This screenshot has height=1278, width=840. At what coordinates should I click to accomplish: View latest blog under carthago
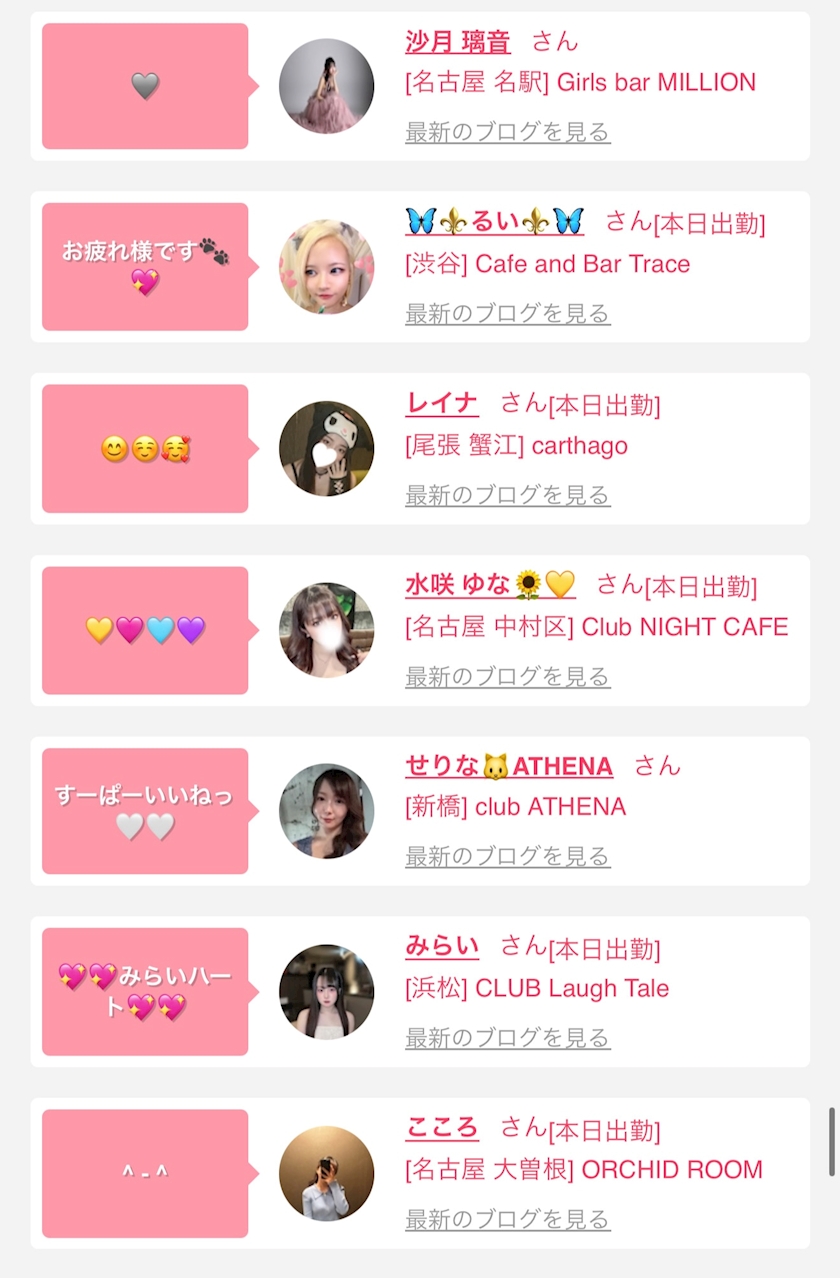tap(507, 495)
